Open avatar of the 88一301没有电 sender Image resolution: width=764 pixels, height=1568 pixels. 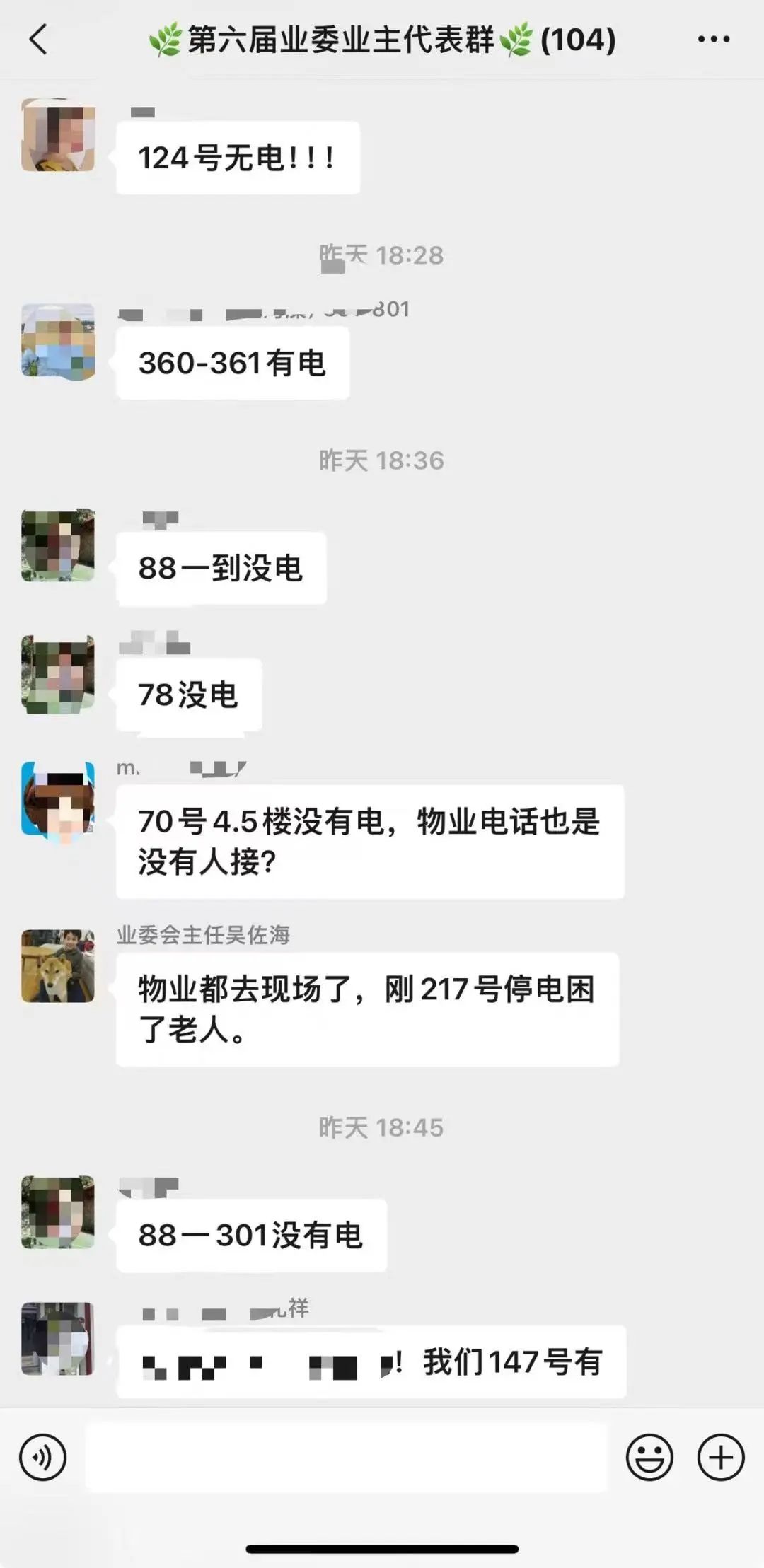point(58,1212)
